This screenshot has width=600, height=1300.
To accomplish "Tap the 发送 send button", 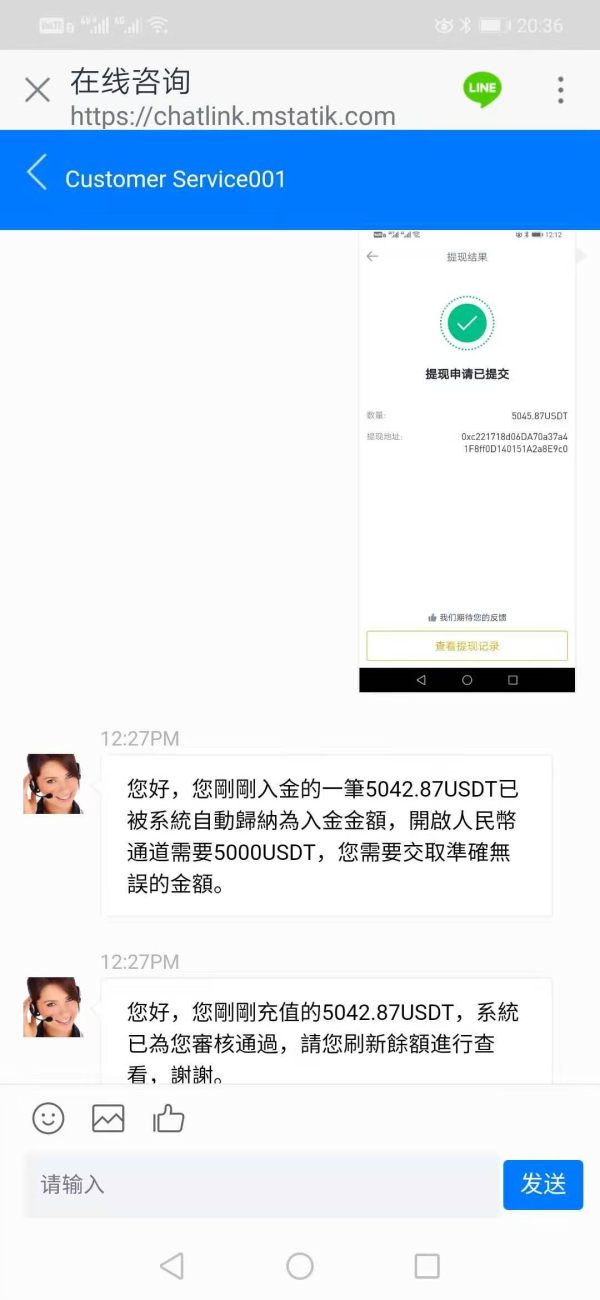I will 543,1185.
